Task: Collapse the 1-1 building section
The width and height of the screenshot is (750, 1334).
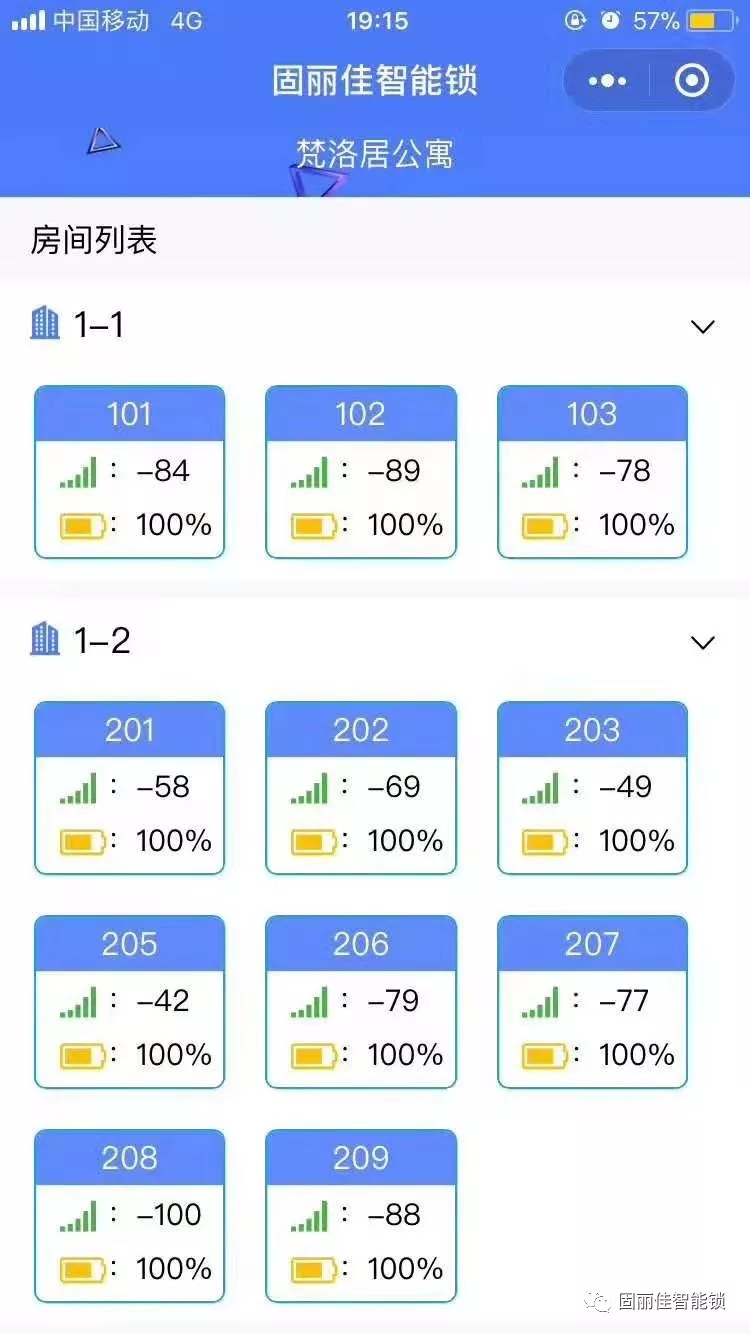Action: click(703, 326)
